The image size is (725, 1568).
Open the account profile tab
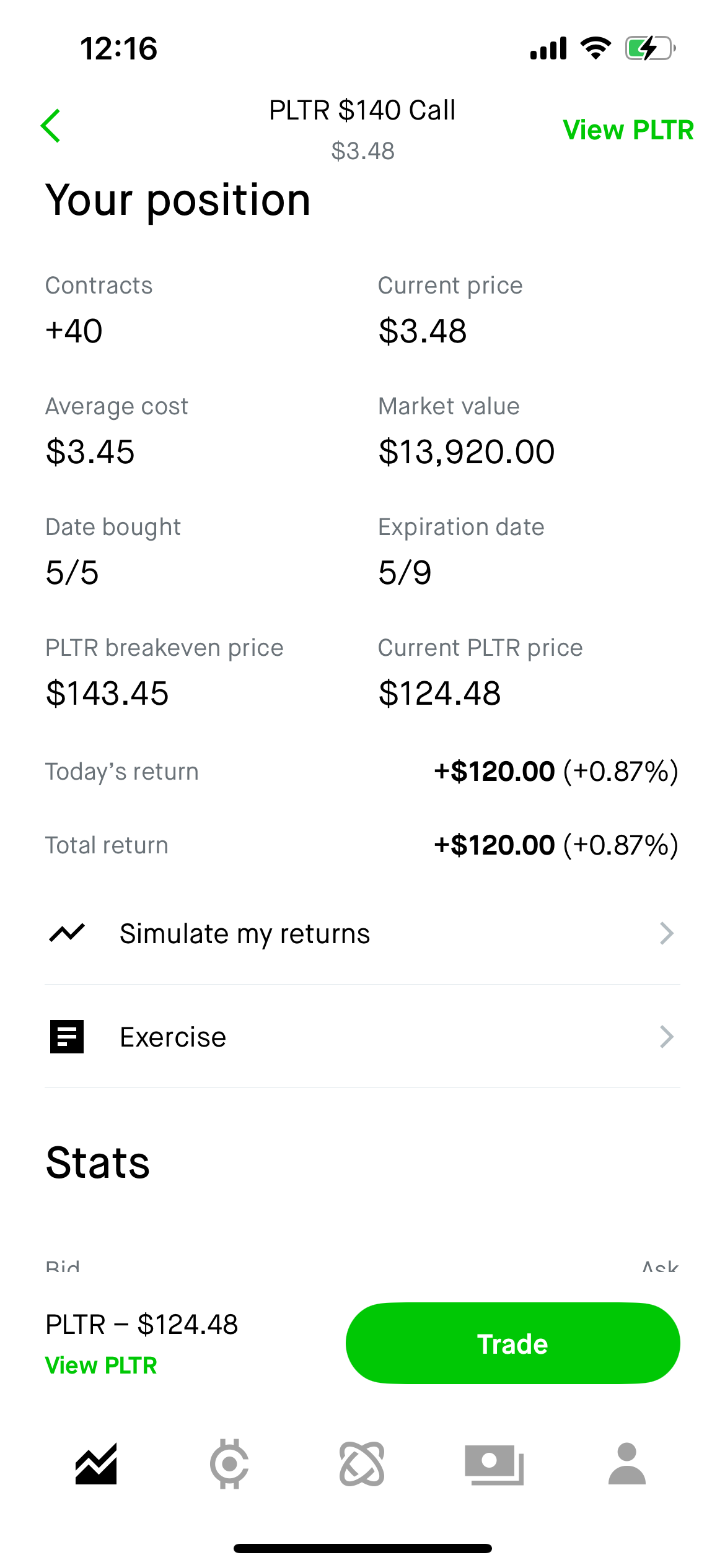[627, 1464]
